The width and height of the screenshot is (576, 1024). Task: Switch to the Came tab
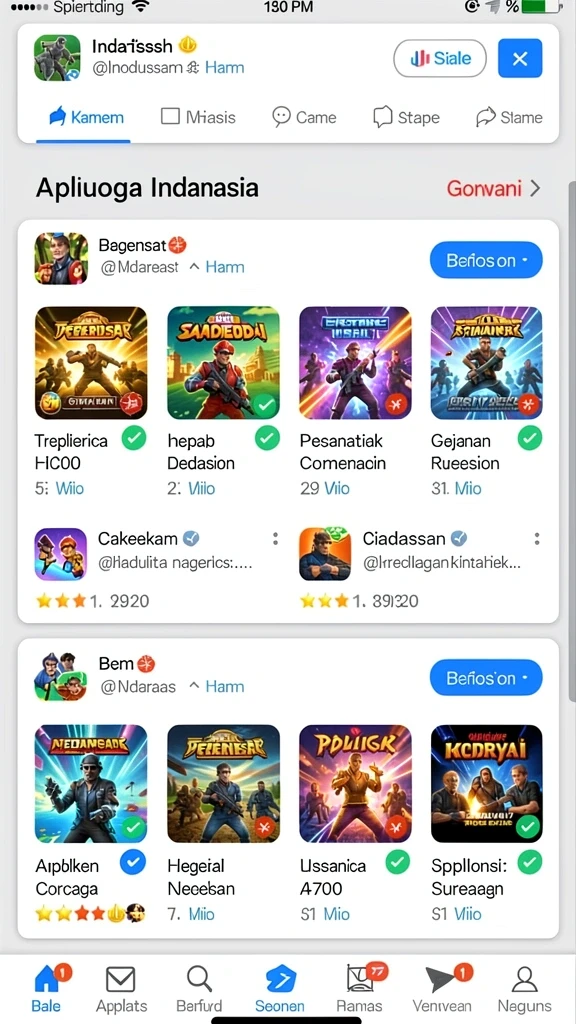click(304, 118)
